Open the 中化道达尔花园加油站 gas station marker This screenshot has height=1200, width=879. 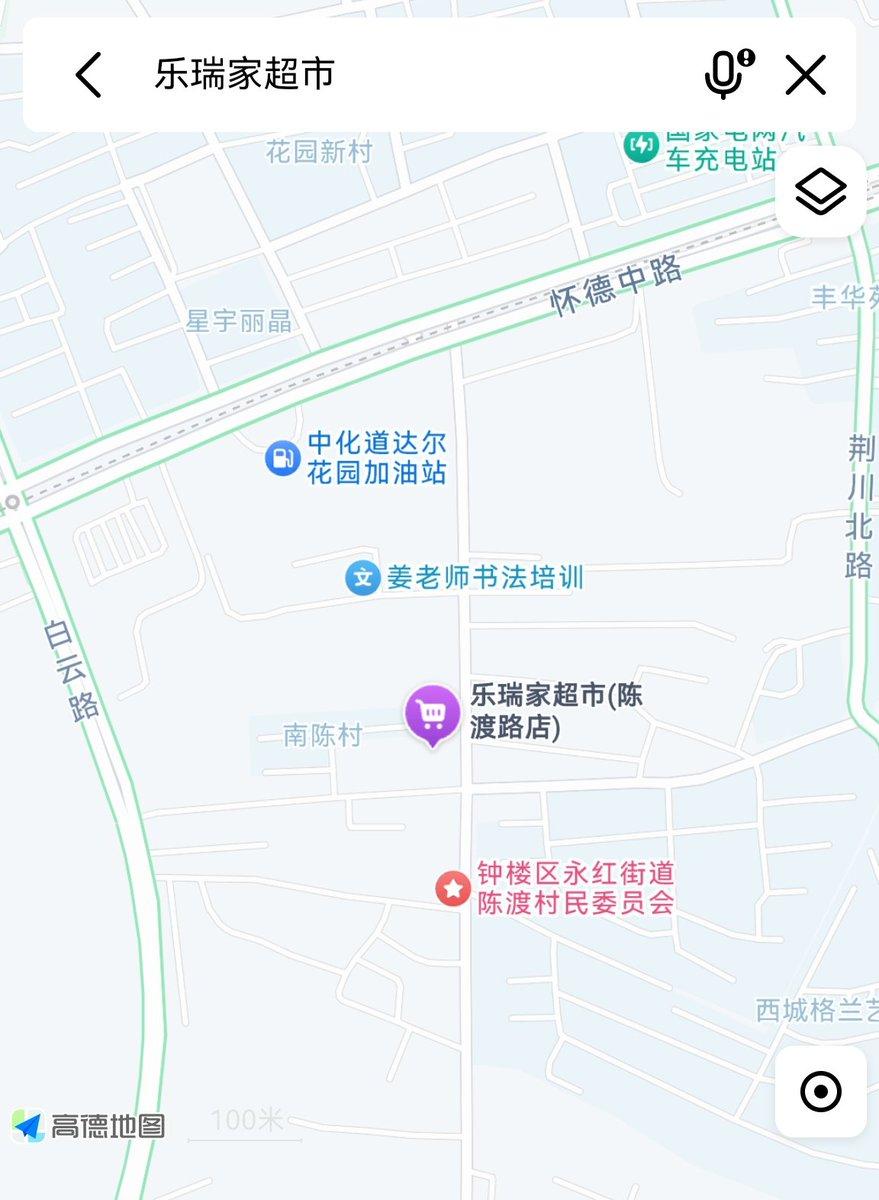pos(283,459)
